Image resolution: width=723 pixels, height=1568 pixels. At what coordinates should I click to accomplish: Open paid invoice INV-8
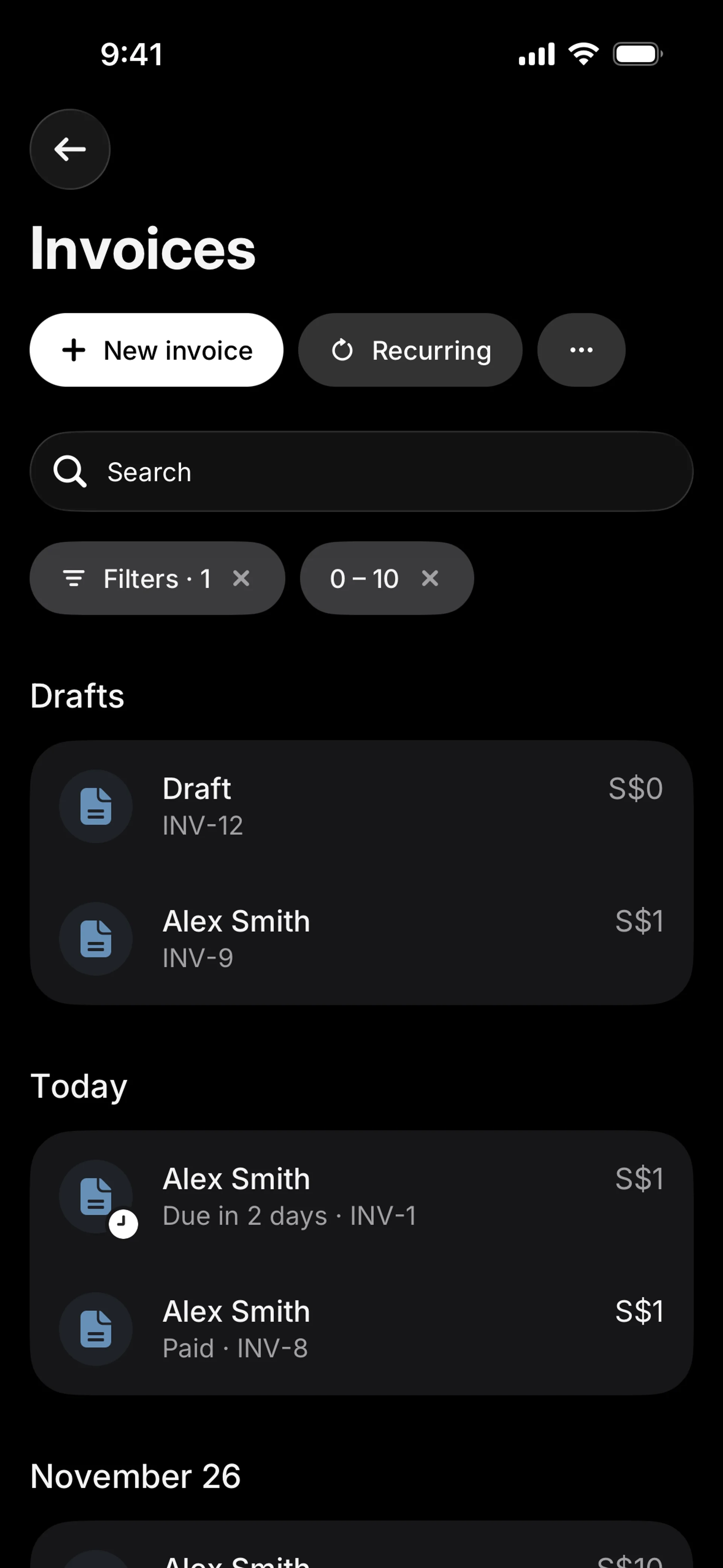(x=361, y=1329)
